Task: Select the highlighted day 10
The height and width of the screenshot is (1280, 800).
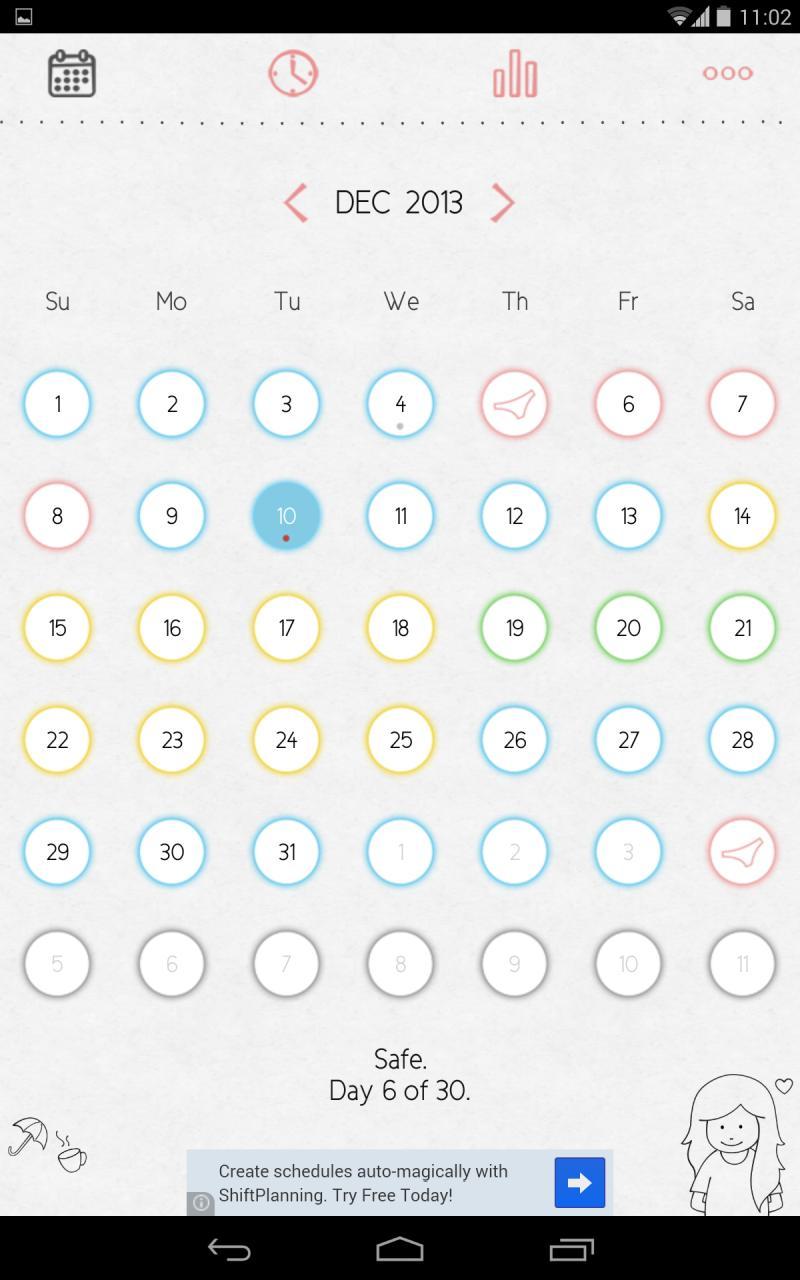Action: click(x=286, y=516)
